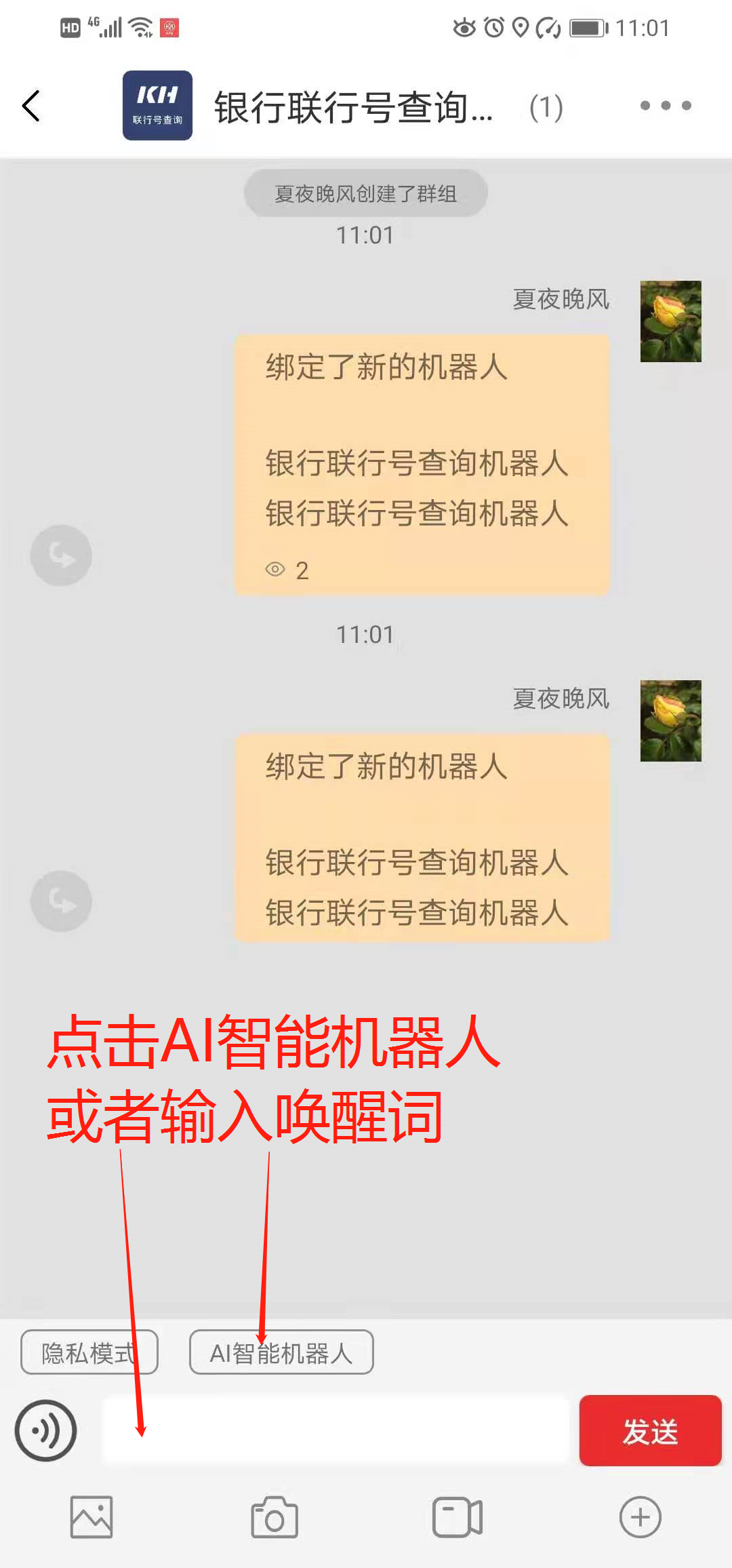This screenshot has width=732, height=1568.
Task: Forward the first 绑定了新的机器人 message
Action: point(61,555)
